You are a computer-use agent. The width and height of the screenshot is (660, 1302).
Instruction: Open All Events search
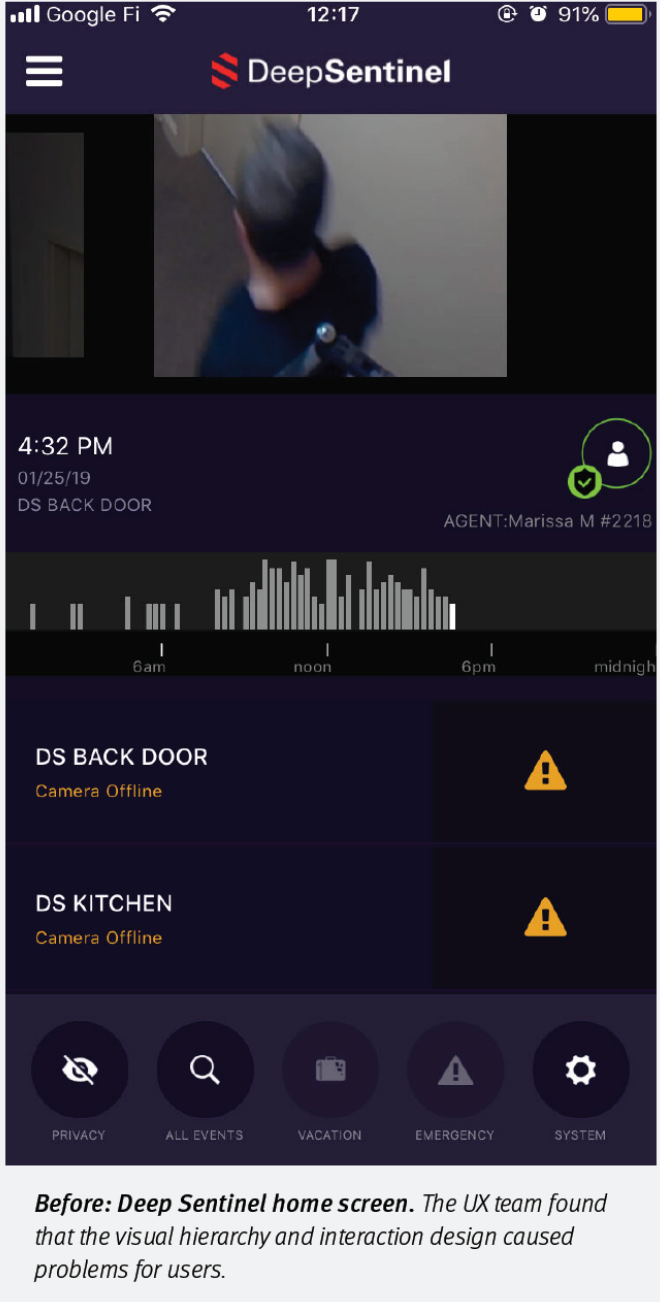pyautogui.click(x=205, y=1070)
